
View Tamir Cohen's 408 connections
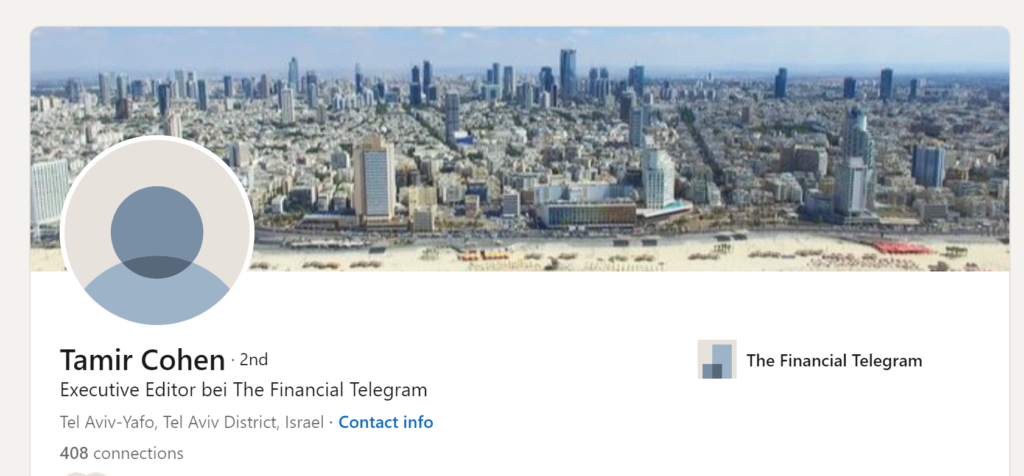tap(121, 453)
